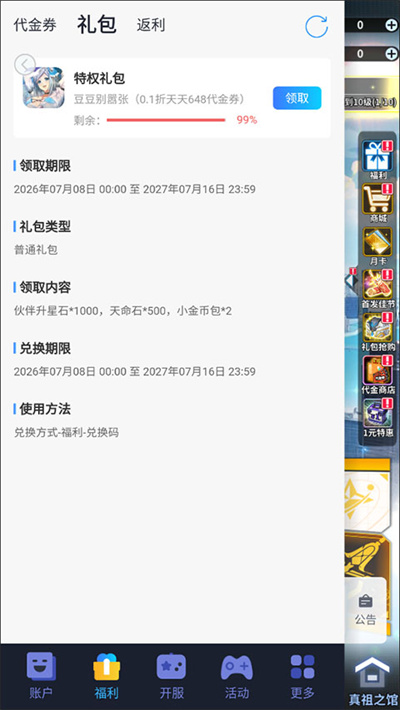Open the 1元特惠 offer
This screenshot has height=710, width=400.
coord(378,417)
